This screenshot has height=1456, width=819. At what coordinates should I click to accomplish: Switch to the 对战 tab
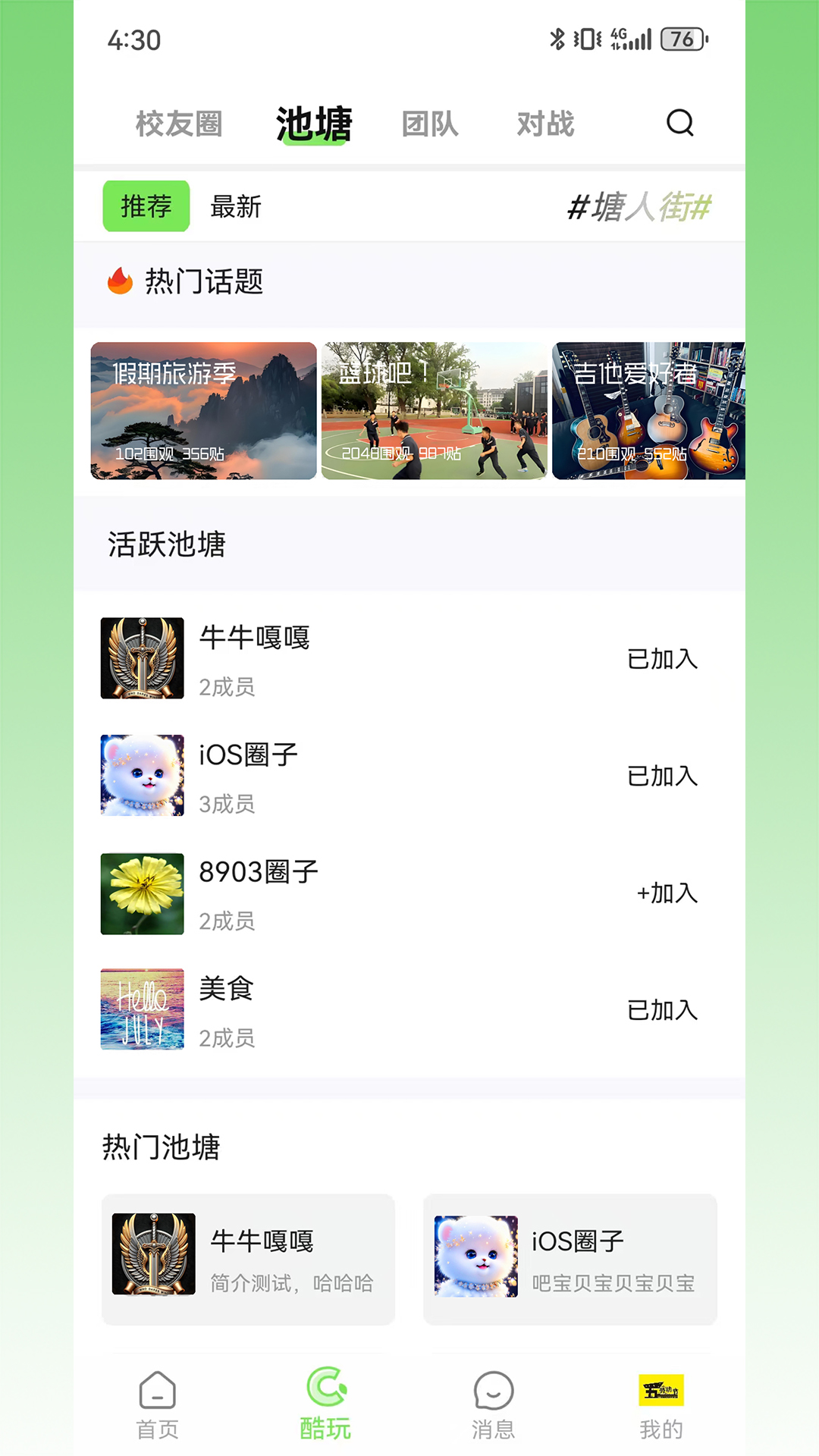pyautogui.click(x=545, y=124)
